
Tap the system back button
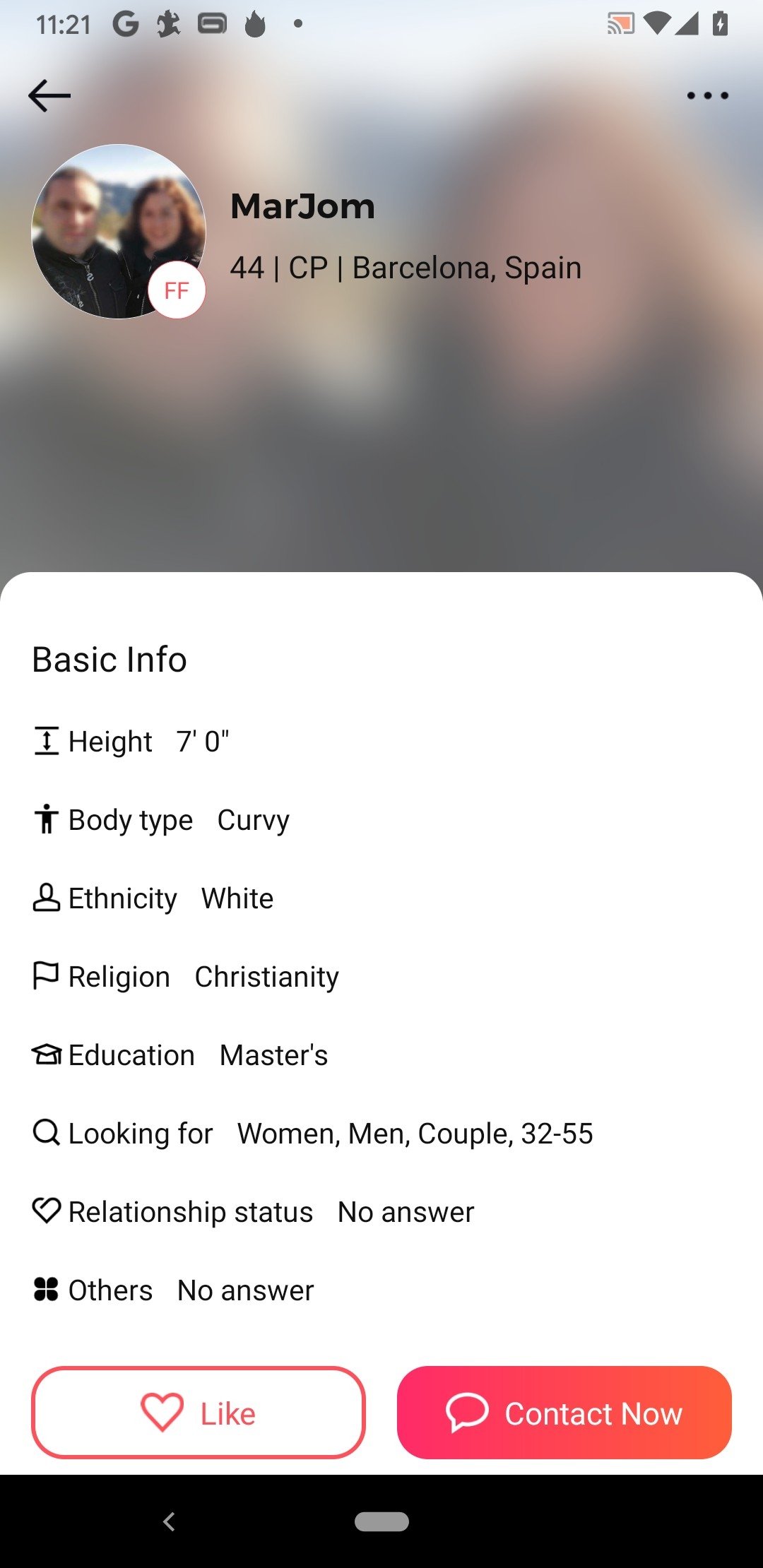[169, 1521]
